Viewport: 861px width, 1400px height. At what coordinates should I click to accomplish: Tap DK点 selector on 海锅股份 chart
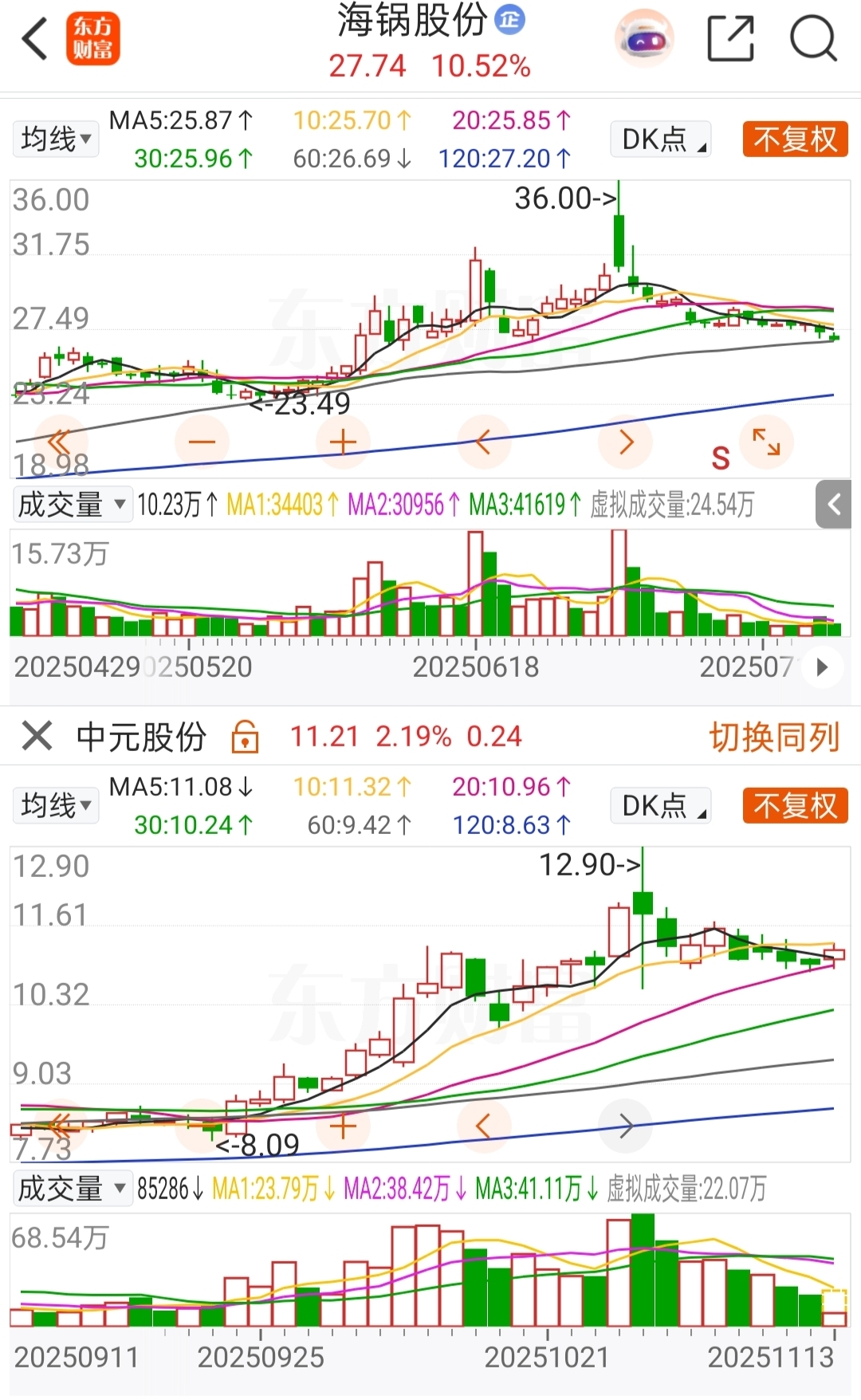point(661,140)
